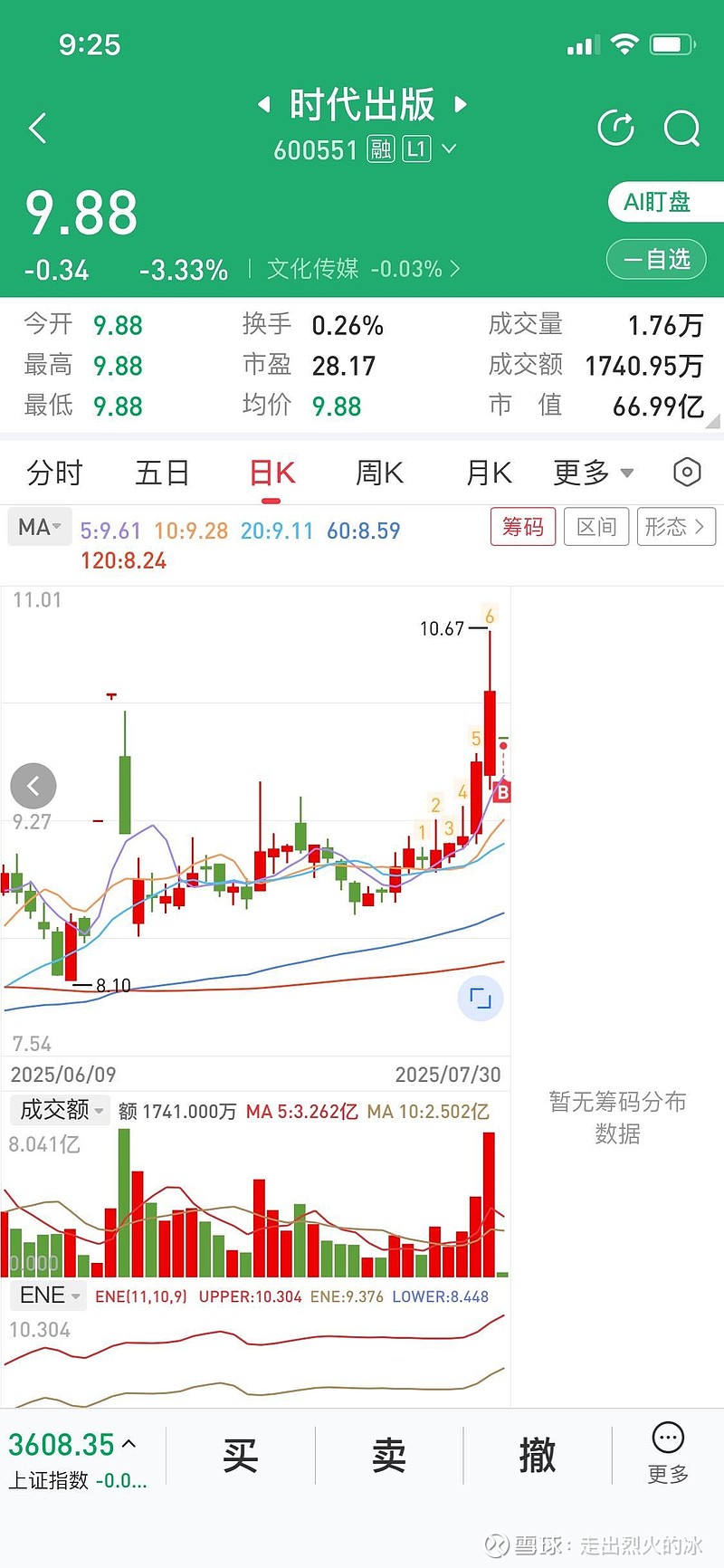Refresh the stock quote

tap(616, 128)
